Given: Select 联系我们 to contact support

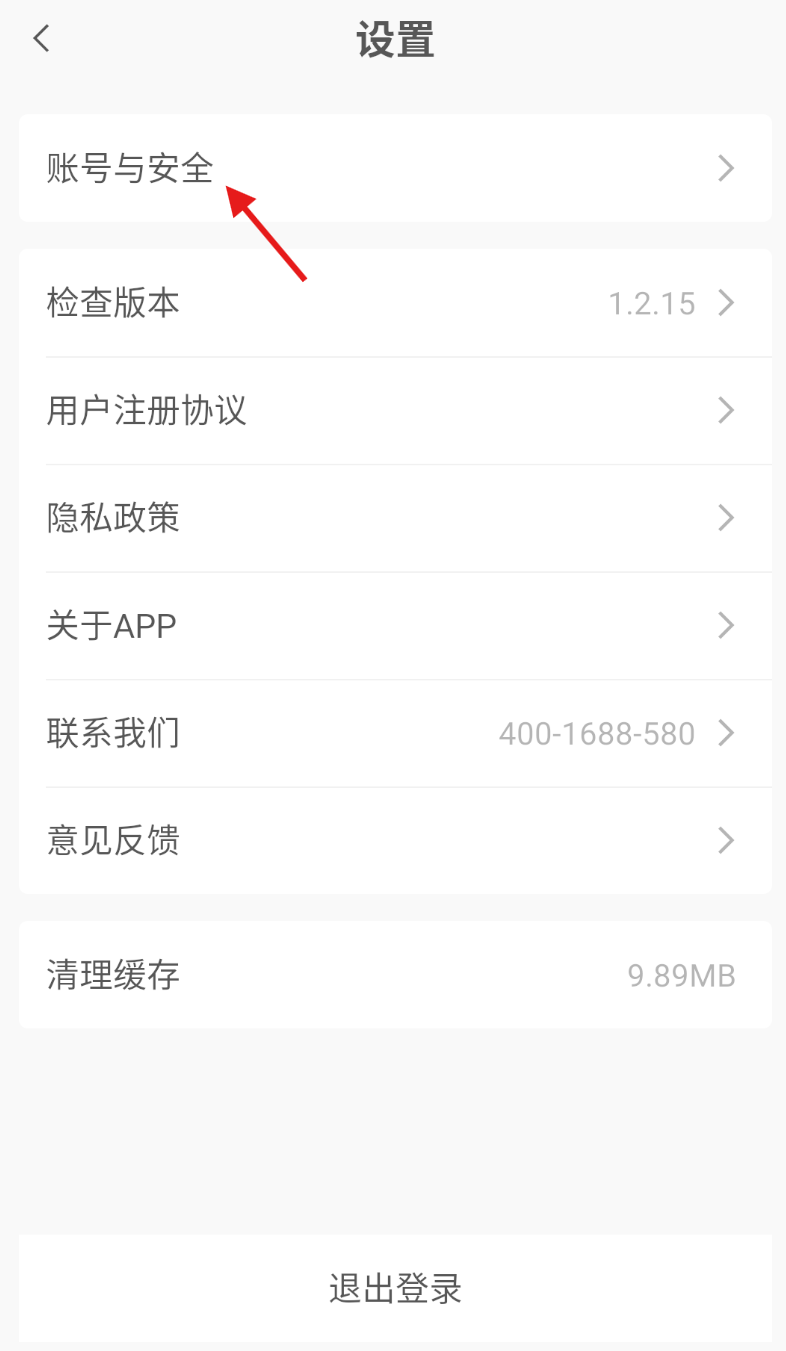Looking at the screenshot, I should click(394, 734).
